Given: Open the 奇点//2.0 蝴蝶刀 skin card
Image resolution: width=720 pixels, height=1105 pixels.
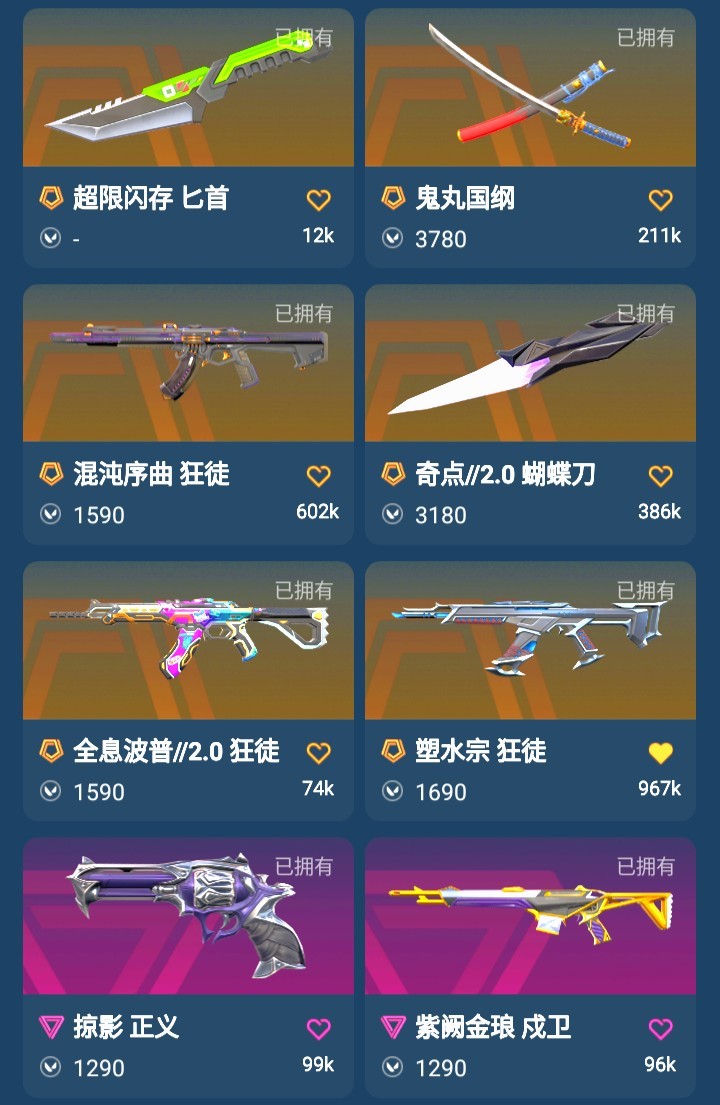Looking at the screenshot, I should pyautogui.click(x=530, y=414).
